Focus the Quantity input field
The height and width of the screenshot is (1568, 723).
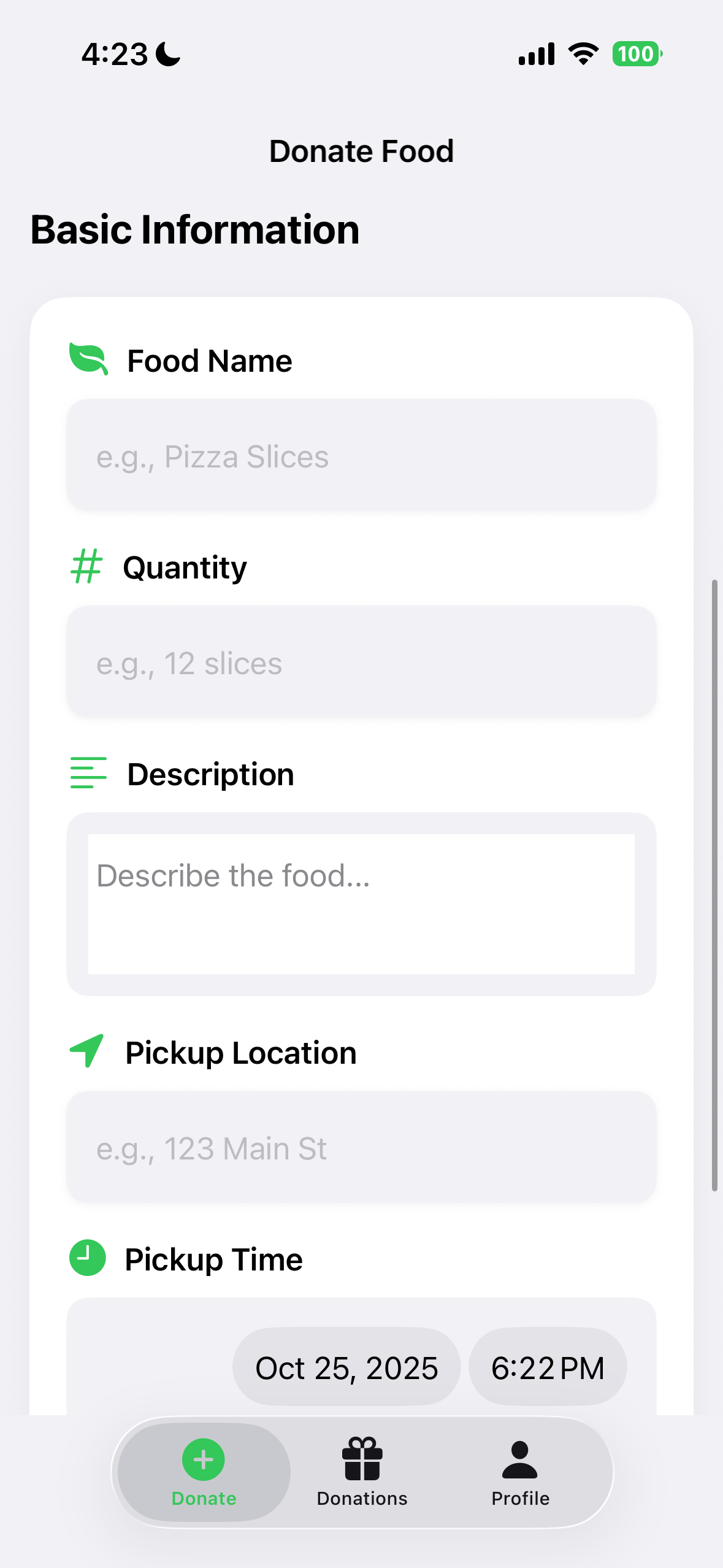point(361,663)
